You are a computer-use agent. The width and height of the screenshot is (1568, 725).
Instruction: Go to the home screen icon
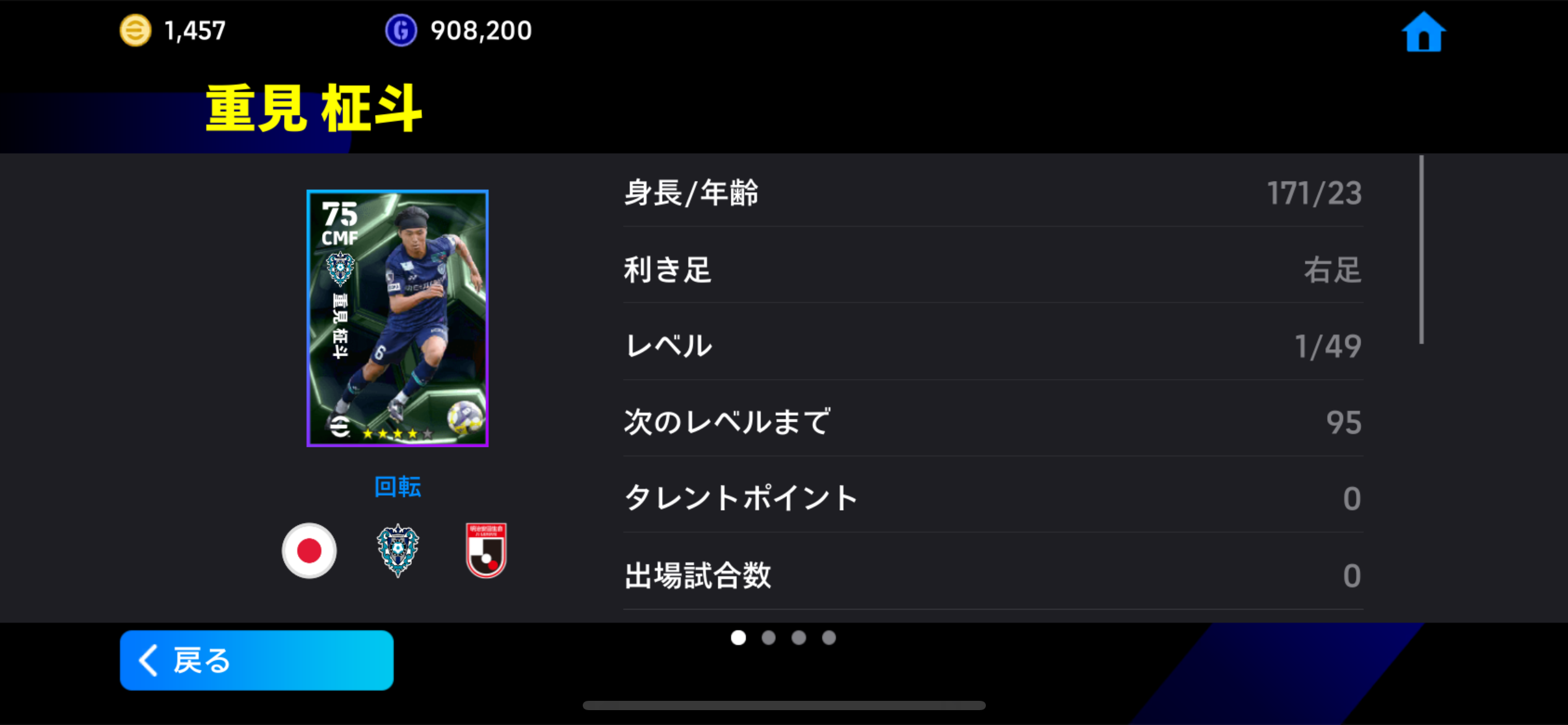(1422, 32)
